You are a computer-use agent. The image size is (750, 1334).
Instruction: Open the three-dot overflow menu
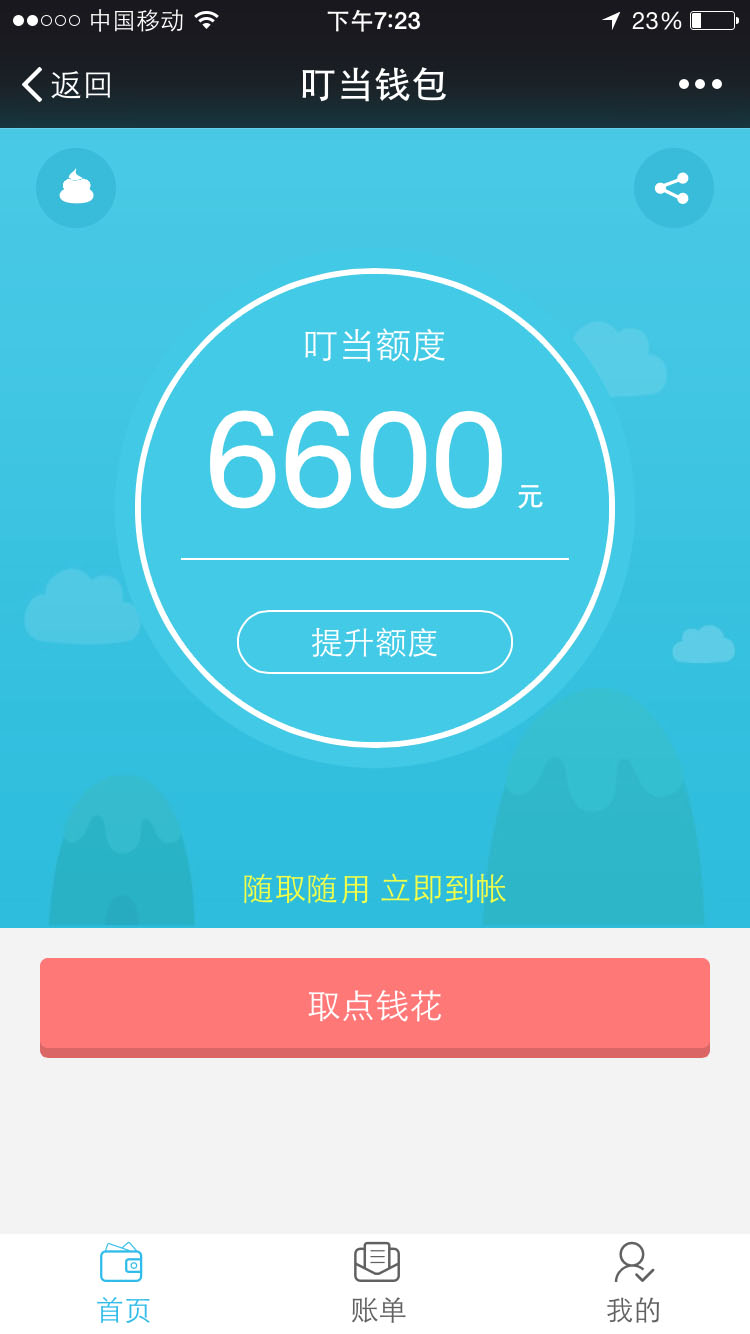coord(700,84)
